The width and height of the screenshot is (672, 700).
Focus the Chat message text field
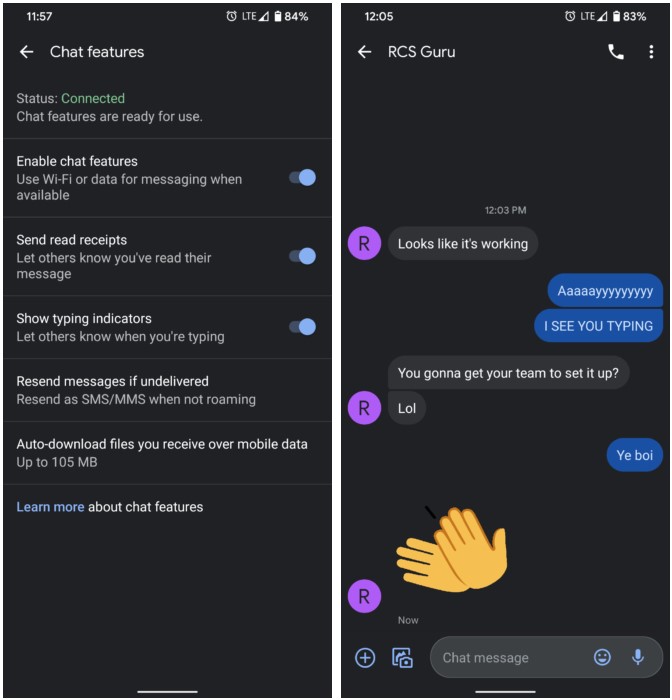click(x=510, y=657)
